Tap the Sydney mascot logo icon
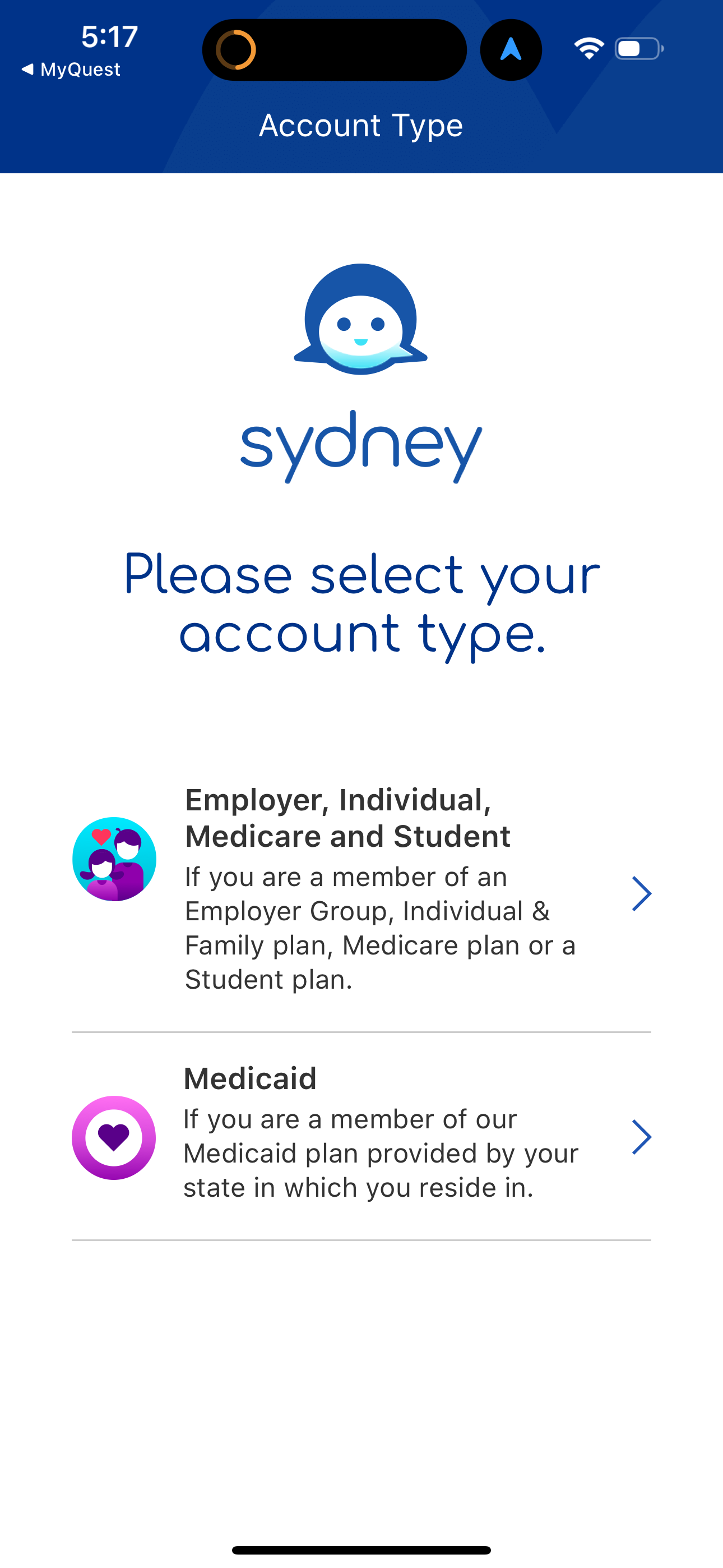 (x=360, y=316)
